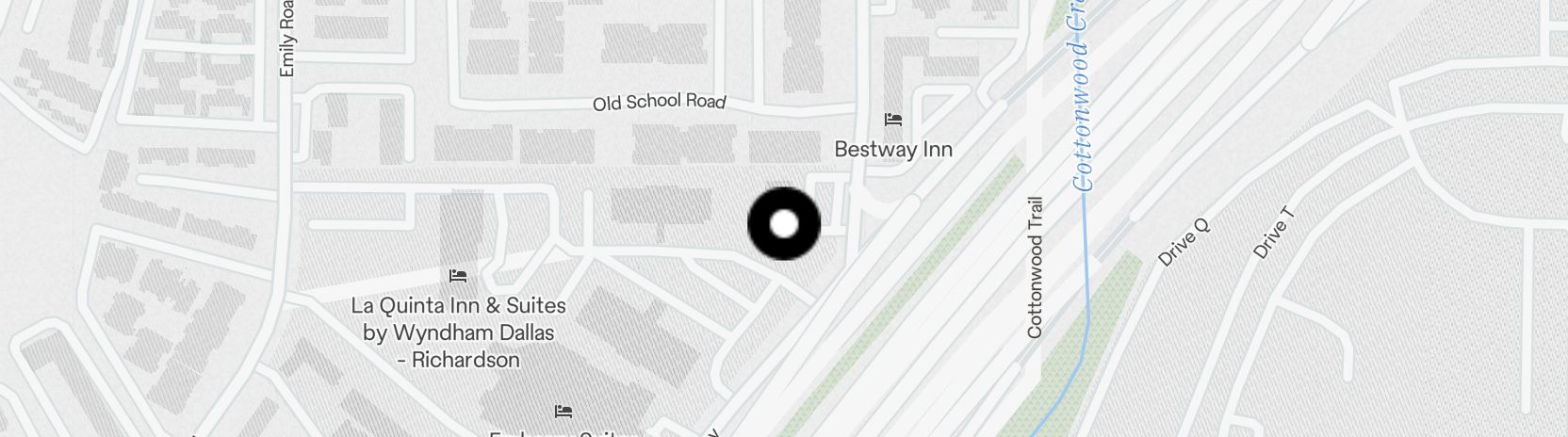This screenshot has width=1568, height=437.
Task: Tap the black location pin
Action: (784, 224)
